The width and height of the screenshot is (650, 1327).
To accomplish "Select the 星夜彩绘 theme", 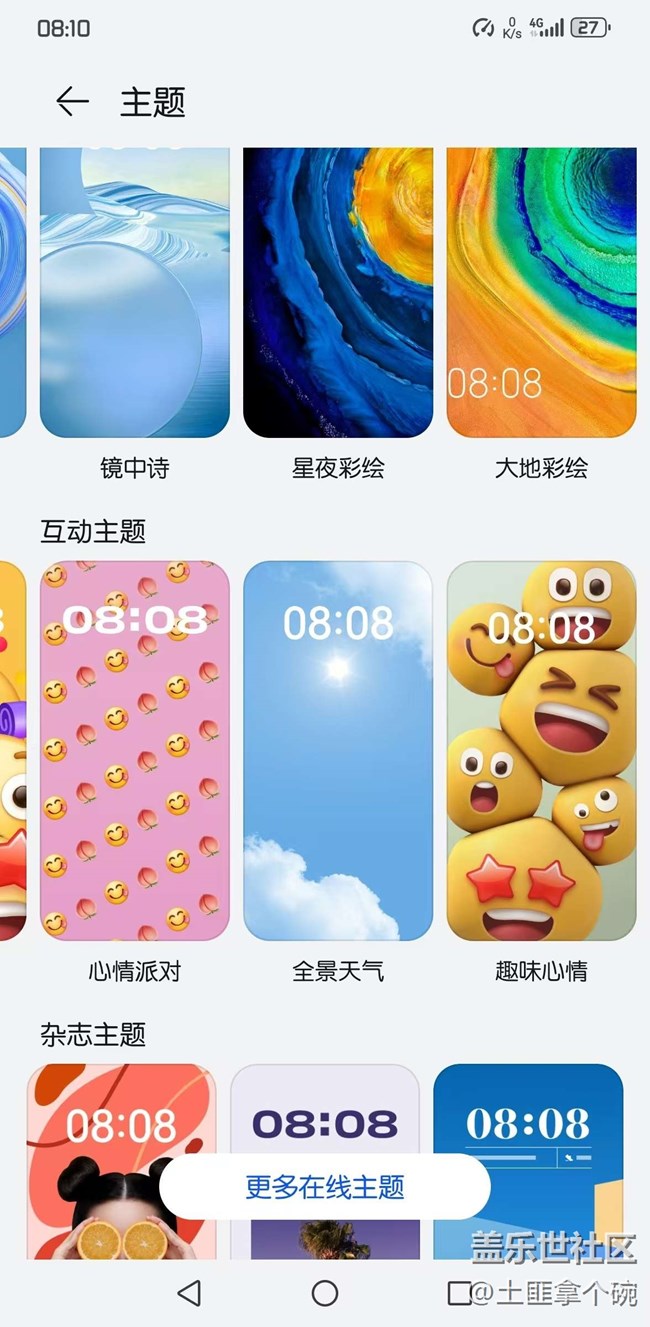I will click(x=338, y=293).
